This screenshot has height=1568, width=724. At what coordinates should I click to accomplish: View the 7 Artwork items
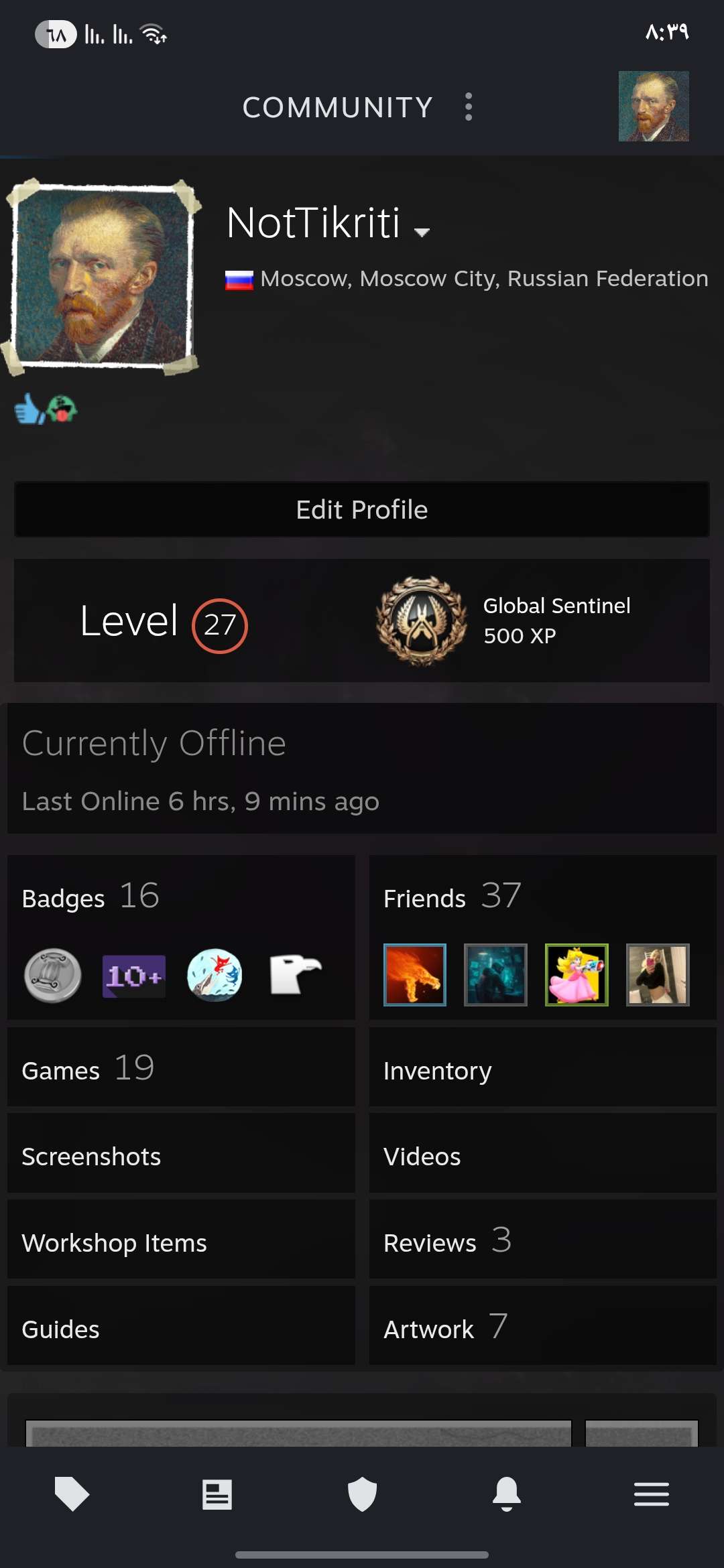pyautogui.click(x=445, y=1327)
